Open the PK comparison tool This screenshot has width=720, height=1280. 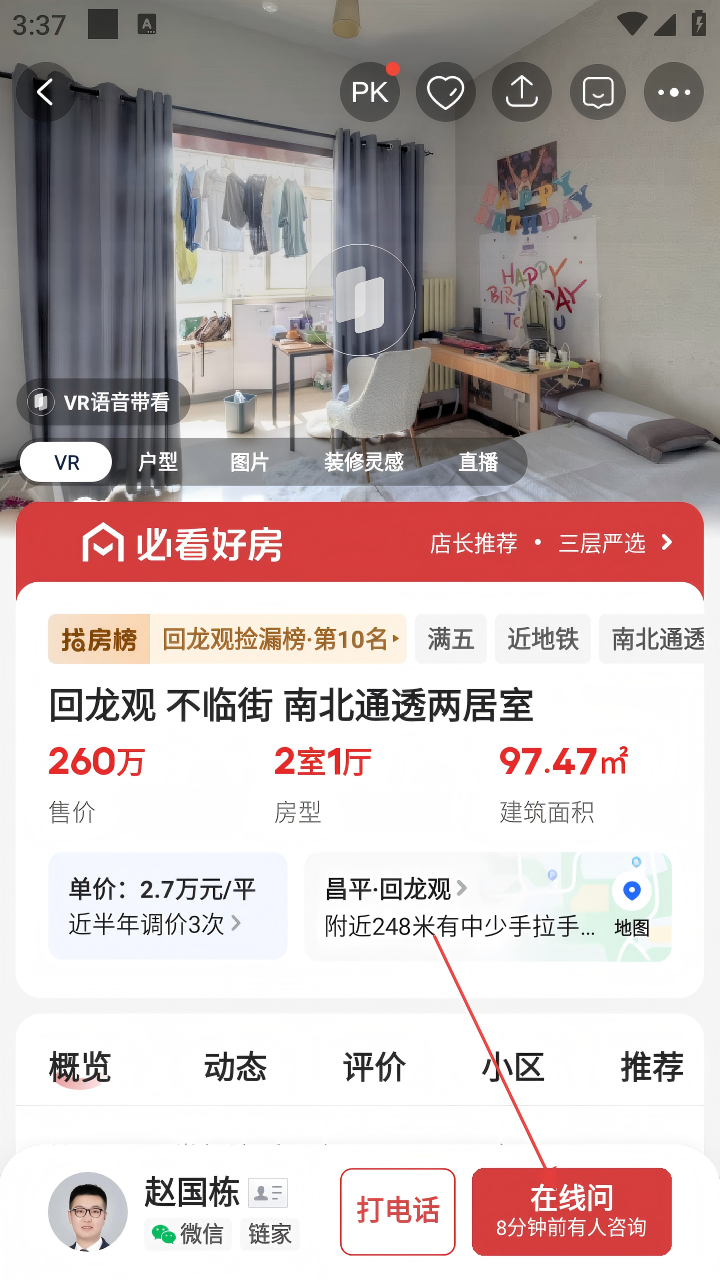tap(370, 93)
